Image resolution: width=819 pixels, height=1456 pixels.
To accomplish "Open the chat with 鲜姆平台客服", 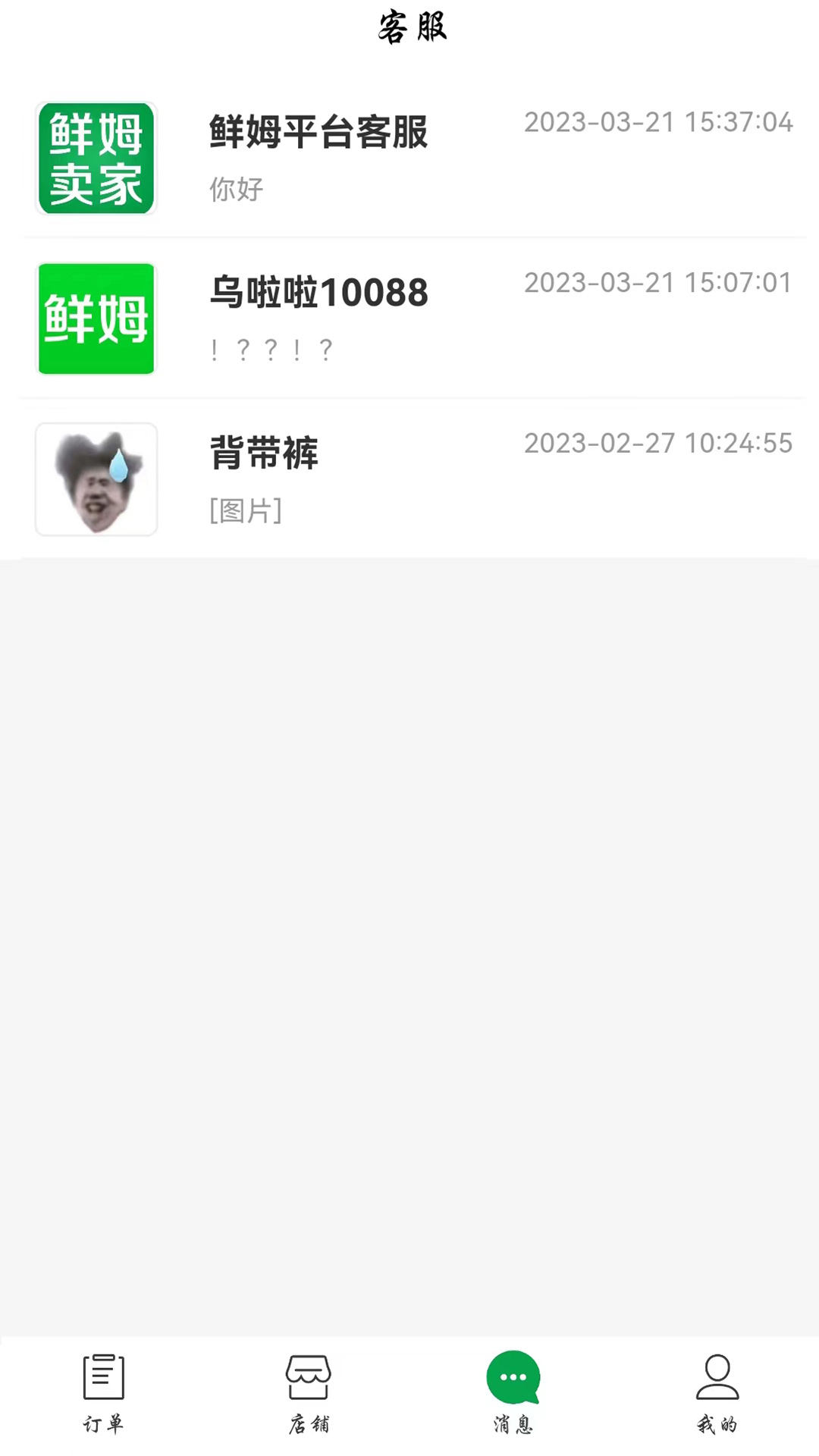I will [x=409, y=158].
